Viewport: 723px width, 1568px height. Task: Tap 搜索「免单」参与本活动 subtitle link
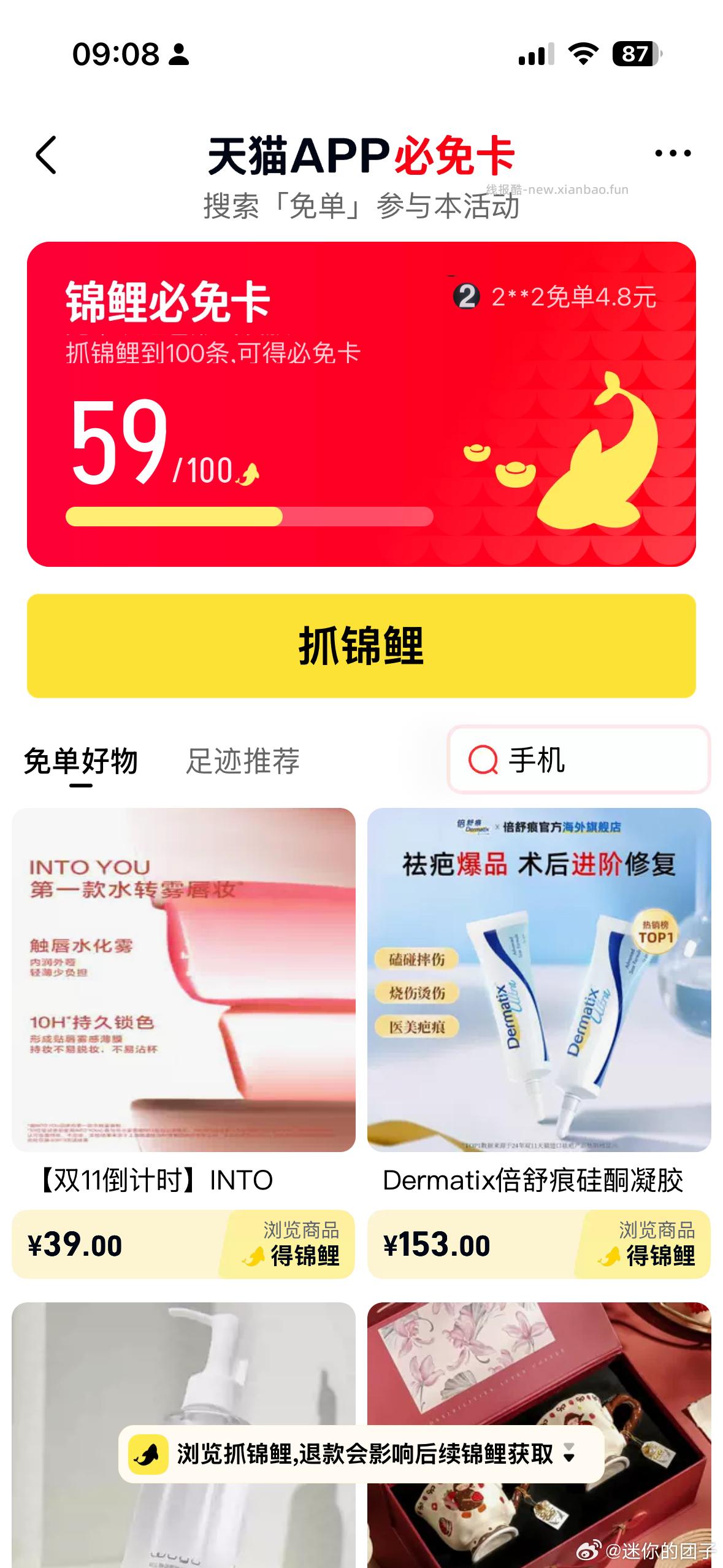pos(361,207)
